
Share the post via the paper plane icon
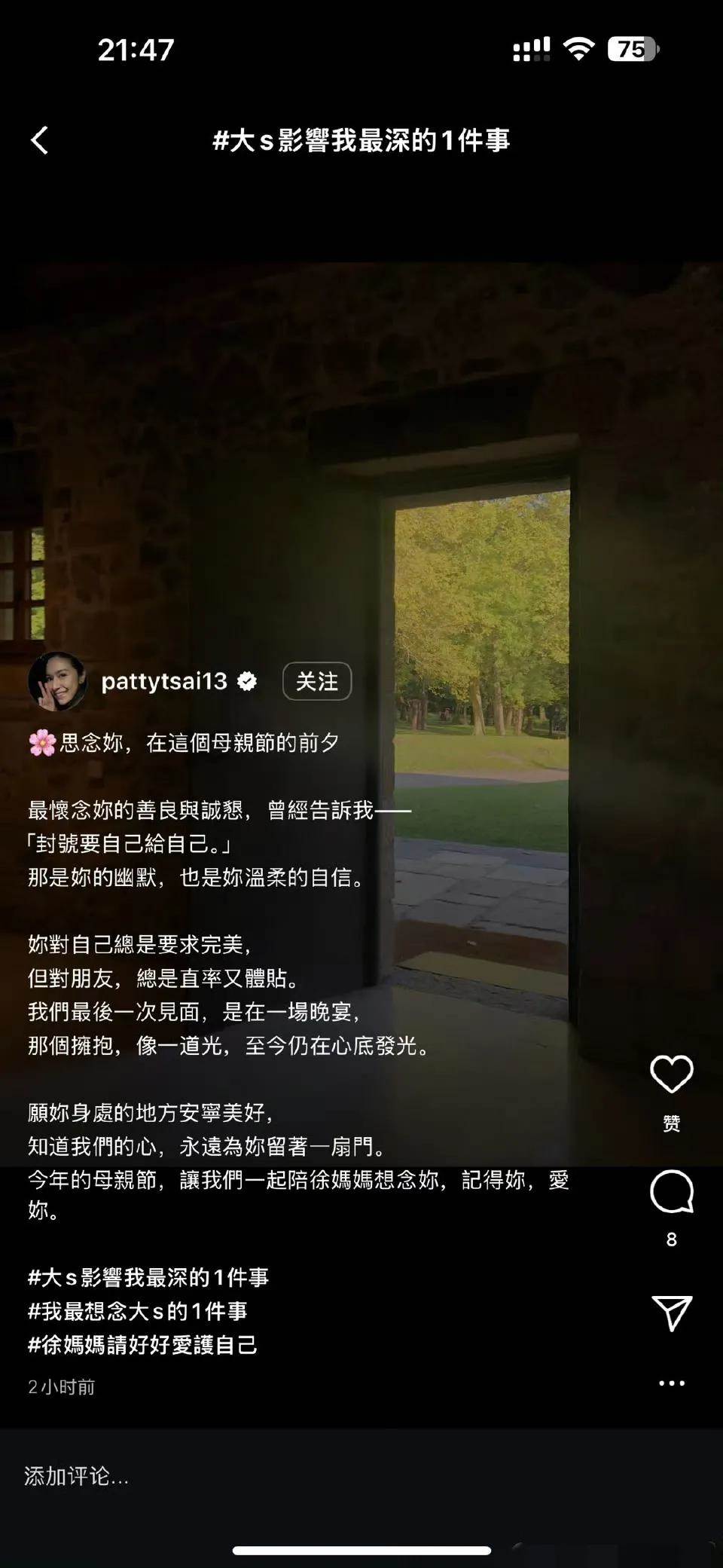tap(671, 1313)
